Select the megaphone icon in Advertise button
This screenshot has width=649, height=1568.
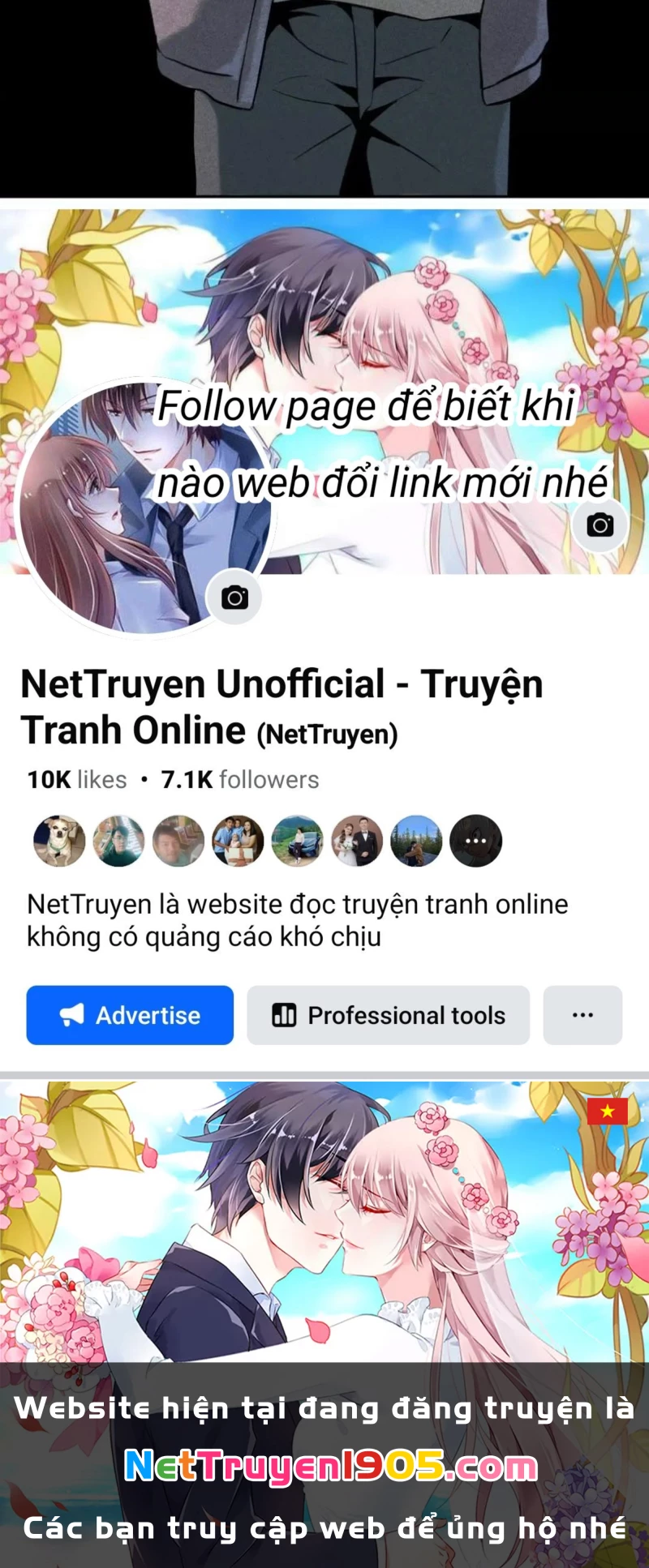[x=74, y=1014]
